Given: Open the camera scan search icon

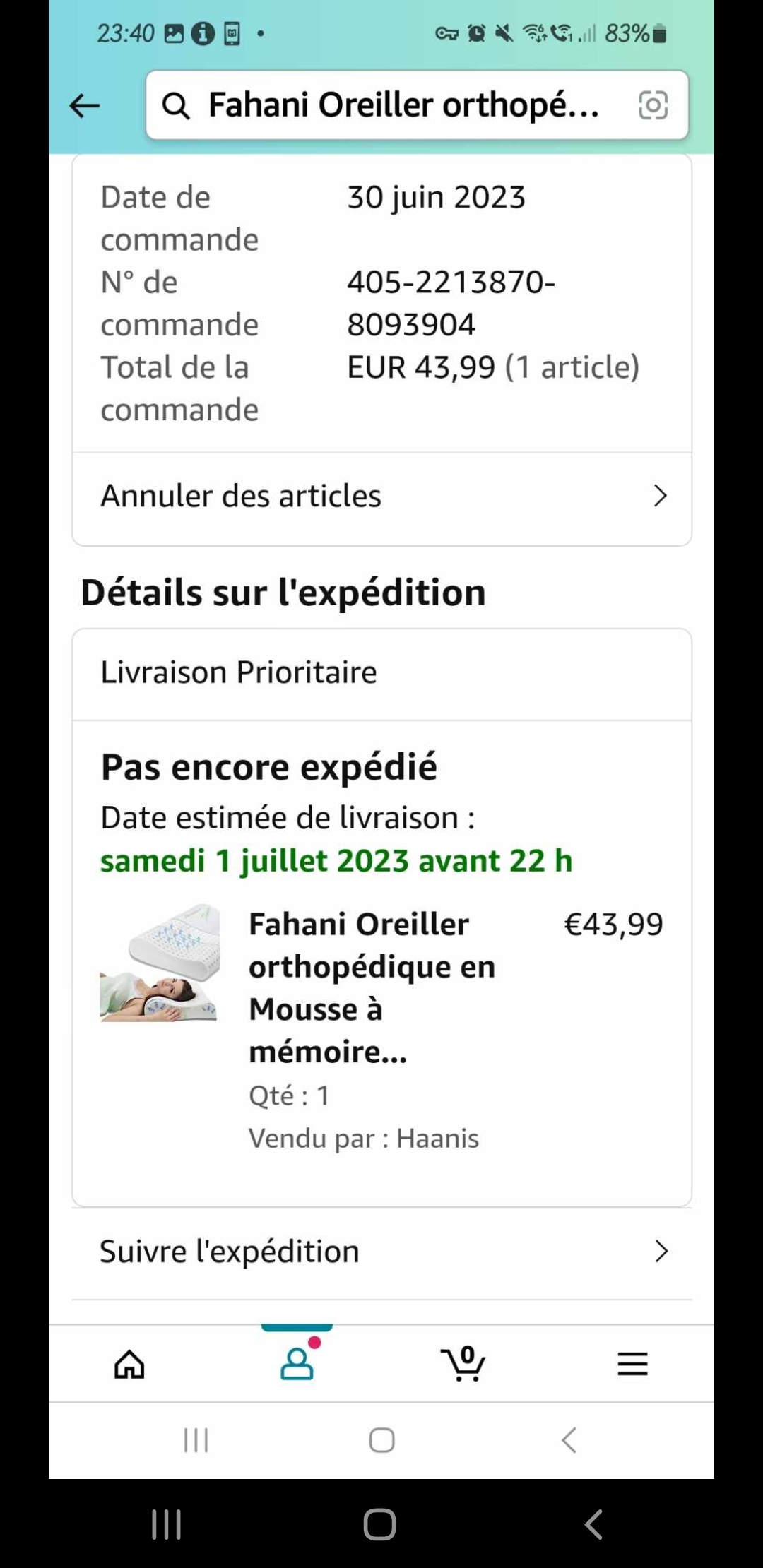Looking at the screenshot, I should click(653, 105).
